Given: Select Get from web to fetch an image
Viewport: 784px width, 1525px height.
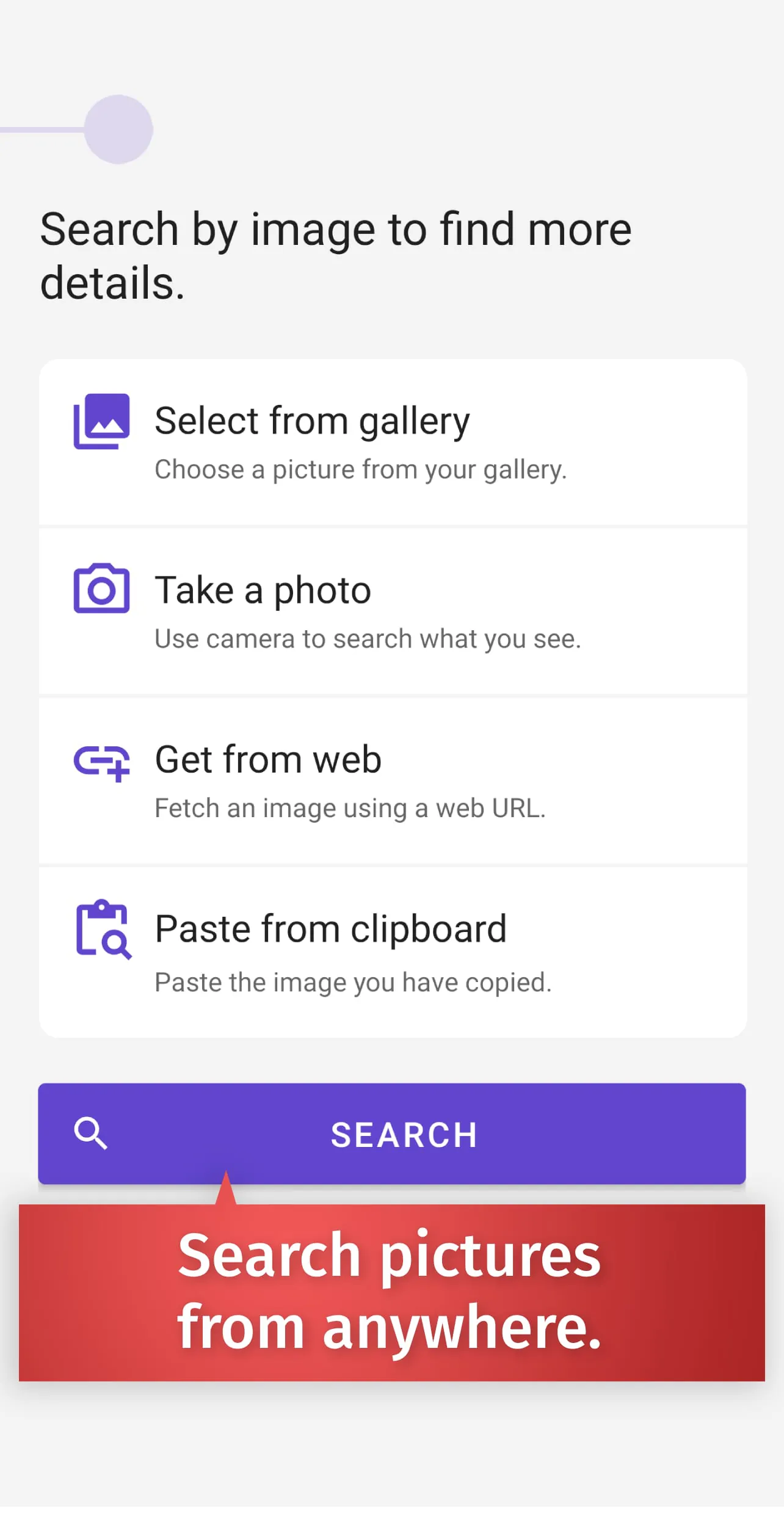Looking at the screenshot, I should 268,759.
